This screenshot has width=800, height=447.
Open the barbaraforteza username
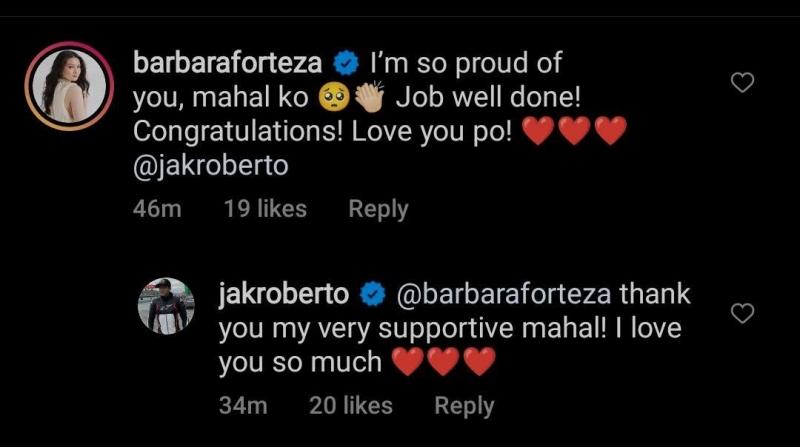click(x=227, y=63)
